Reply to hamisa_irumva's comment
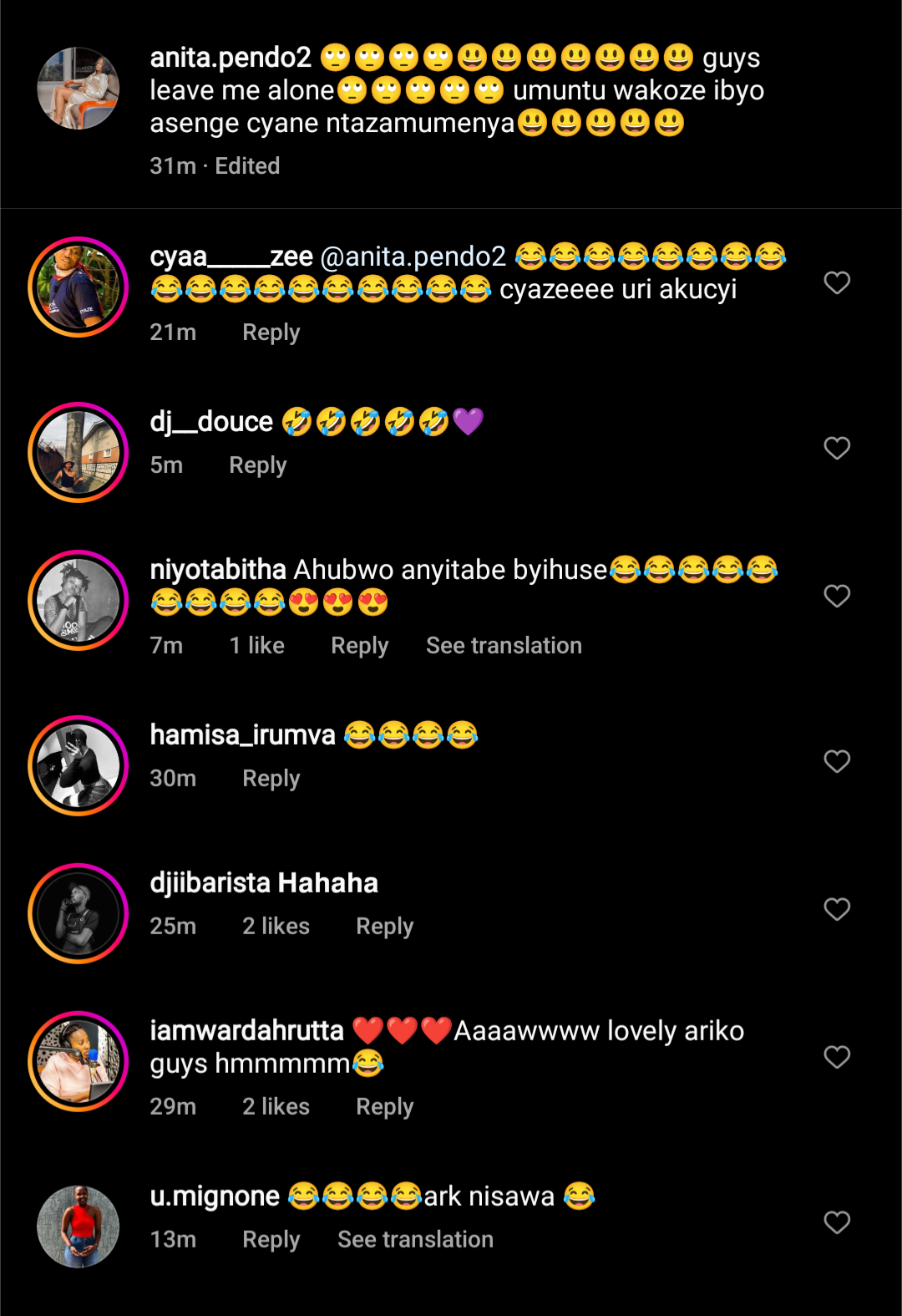 pyautogui.click(x=271, y=779)
